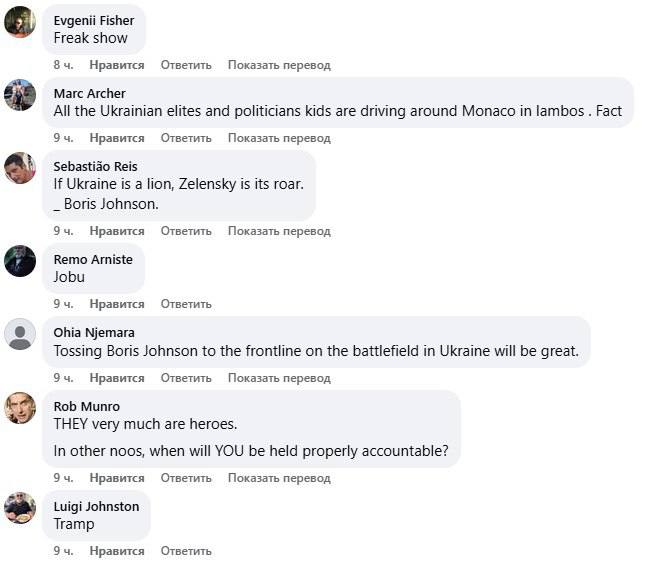
Task: Open Rob Munro's profile name
Action: 86,406
